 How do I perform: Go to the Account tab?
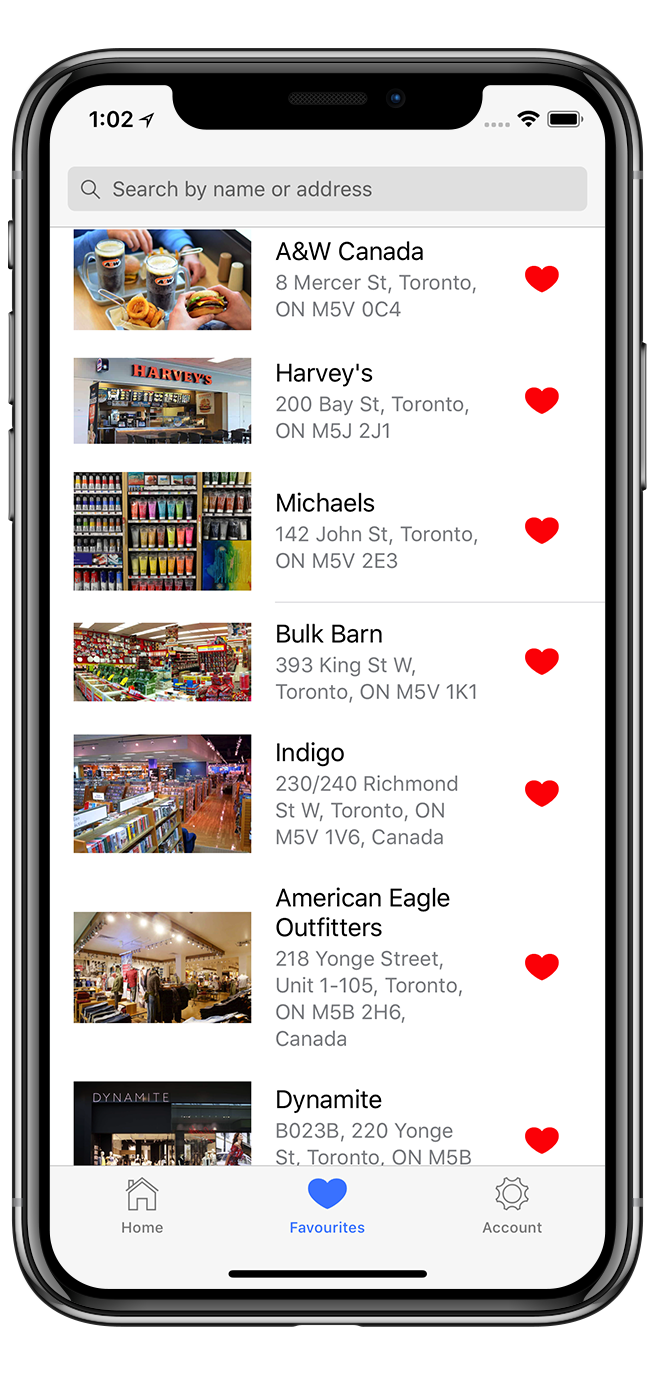point(512,1206)
